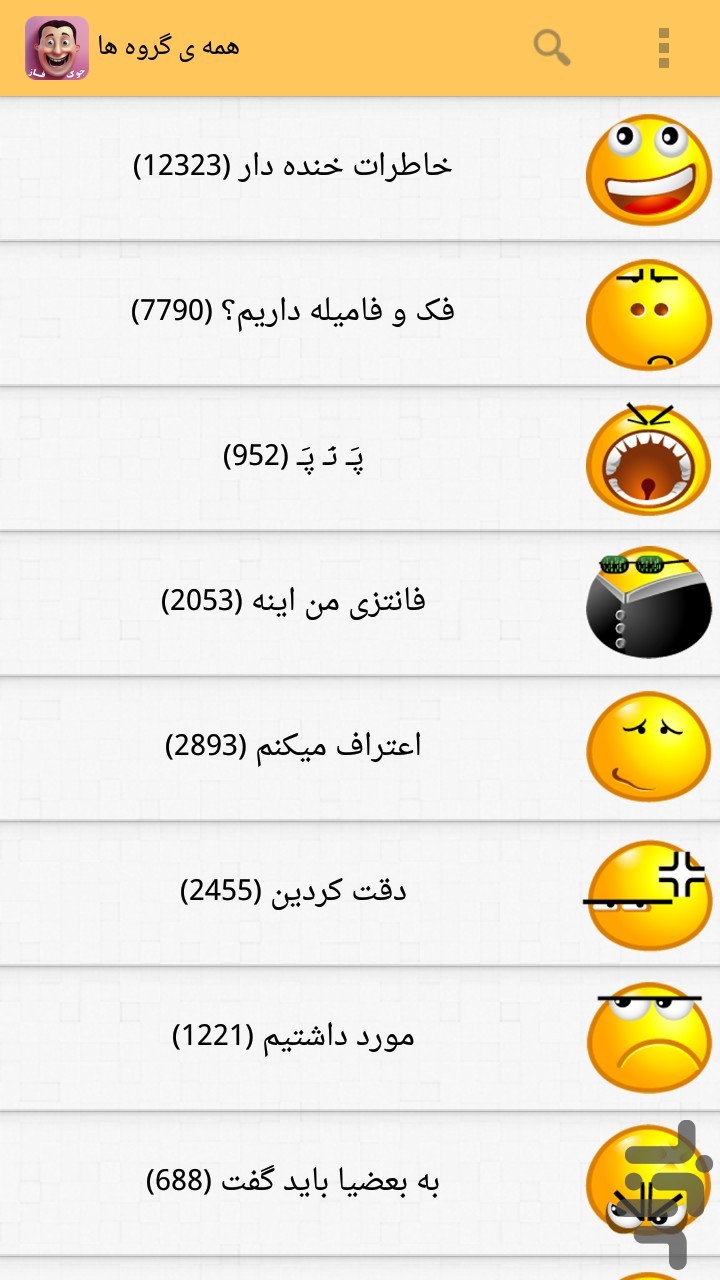The width and height of the screenshot is (720, 1280).
Task: Select the پَ نَ پَ (952) group
Action: (x=360, y=459)
